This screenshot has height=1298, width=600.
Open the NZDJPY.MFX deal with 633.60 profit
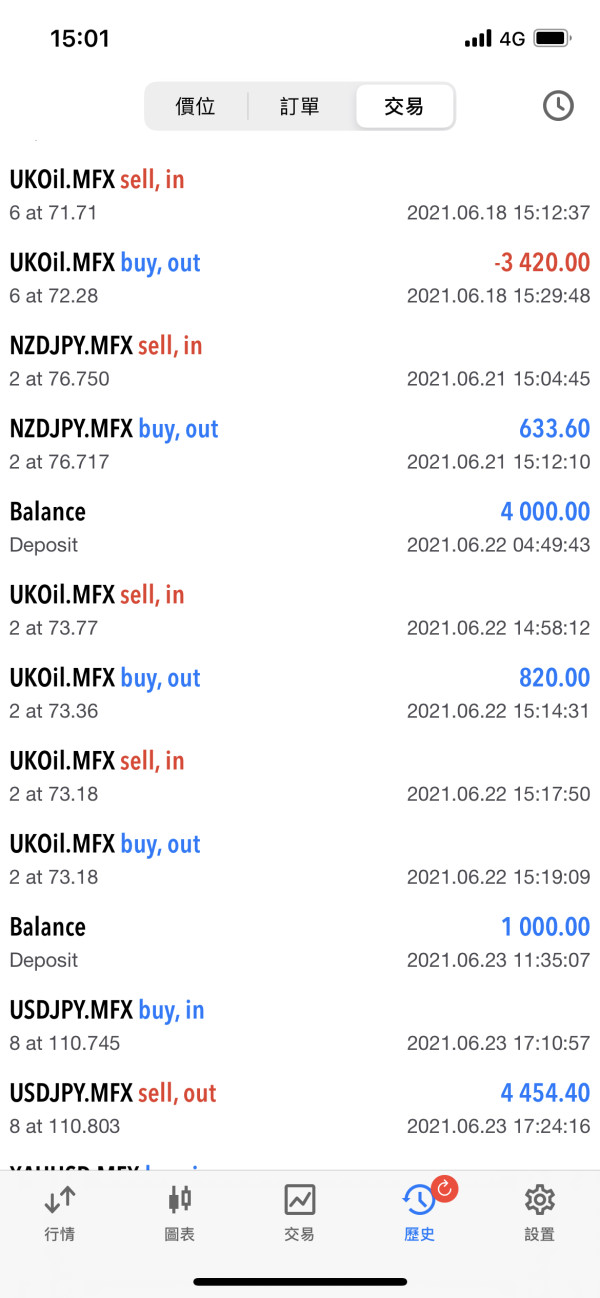coord(300,445)
